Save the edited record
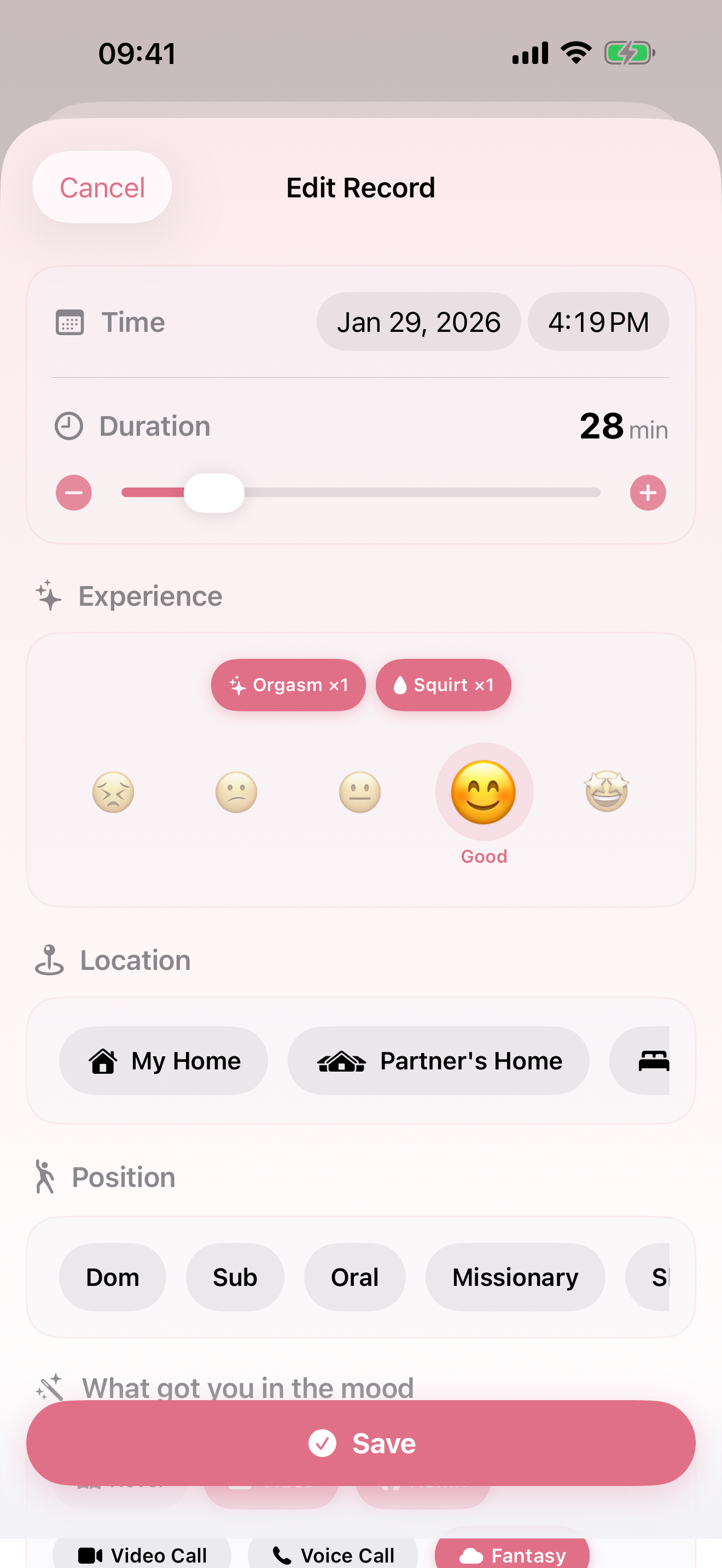 [x=361, y=1443]
